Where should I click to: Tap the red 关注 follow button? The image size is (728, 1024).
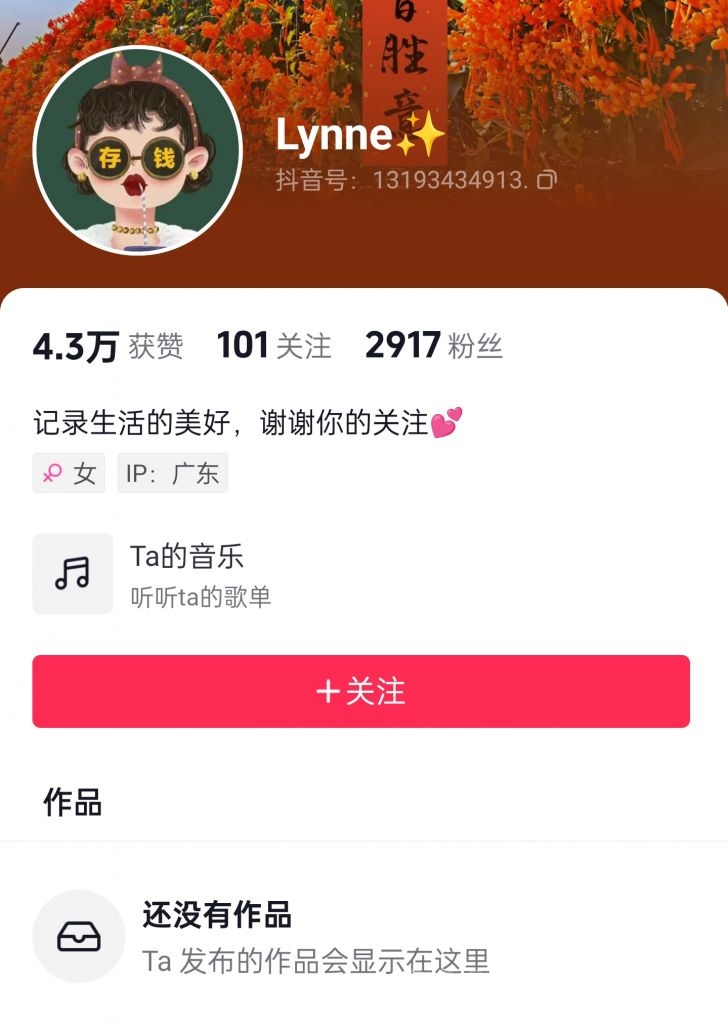361,691
